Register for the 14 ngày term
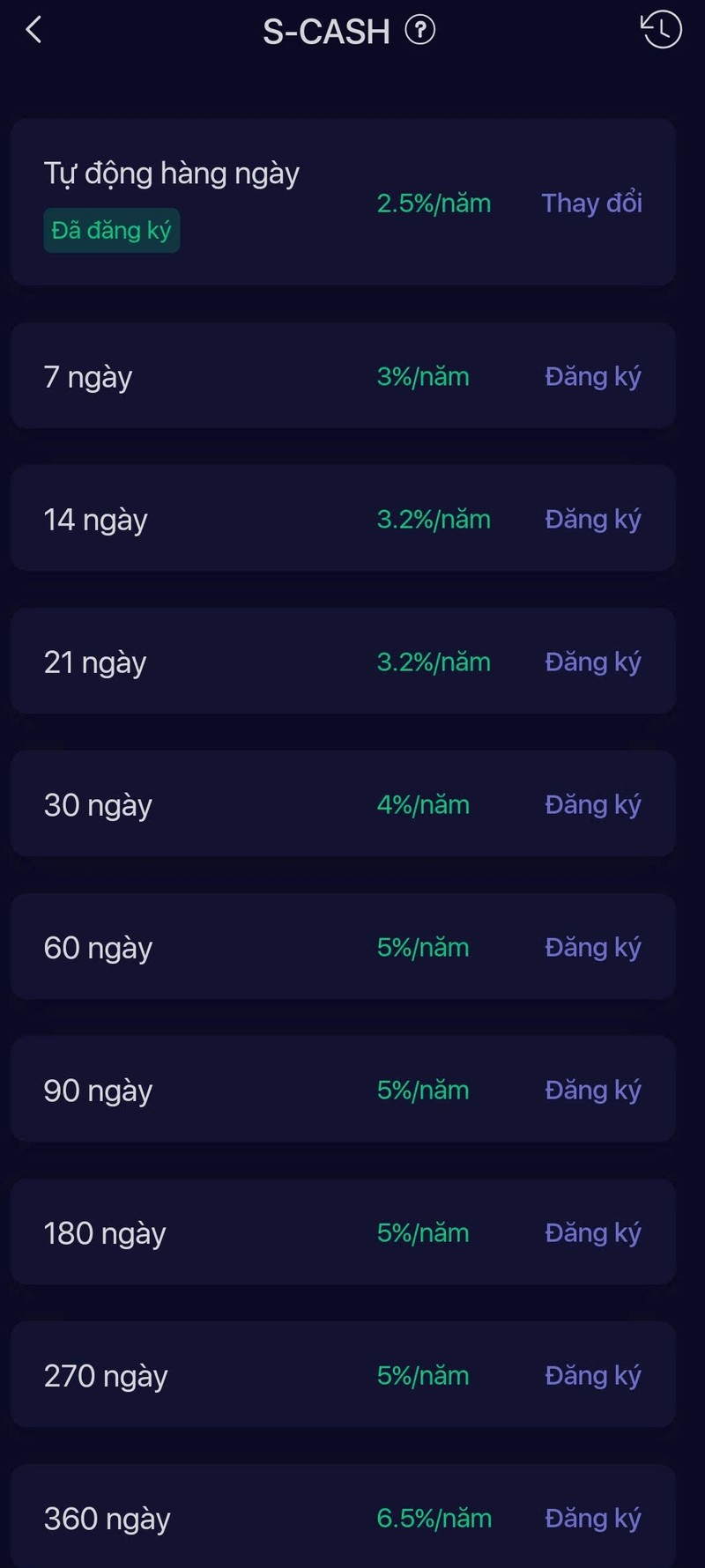The width and height of the screenshot is (705, 1568). click(592, 519)
